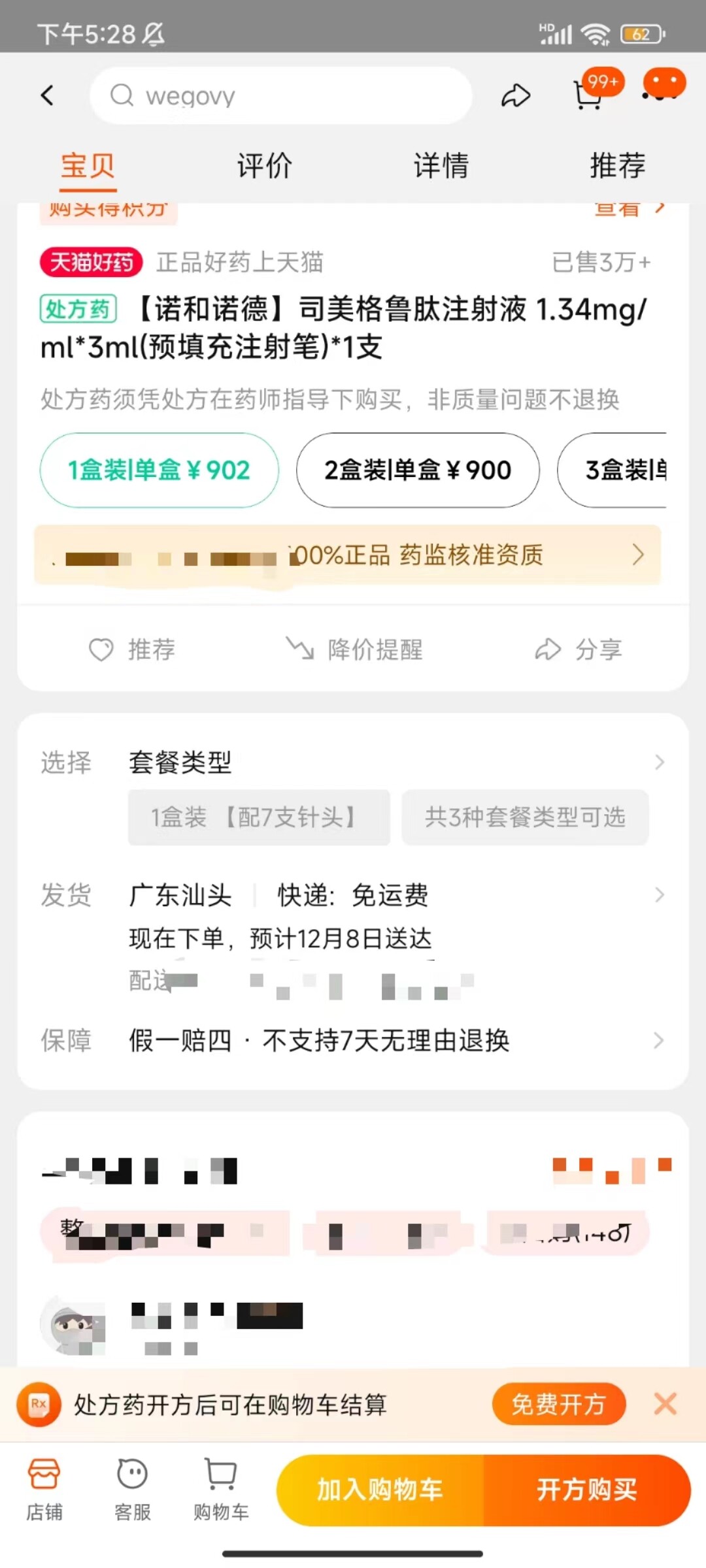Image resolution: width=706 pixels, height=1568 pixels.
Task: Open the shopping cart icon with 99+ badge
Action: [588, 95]
